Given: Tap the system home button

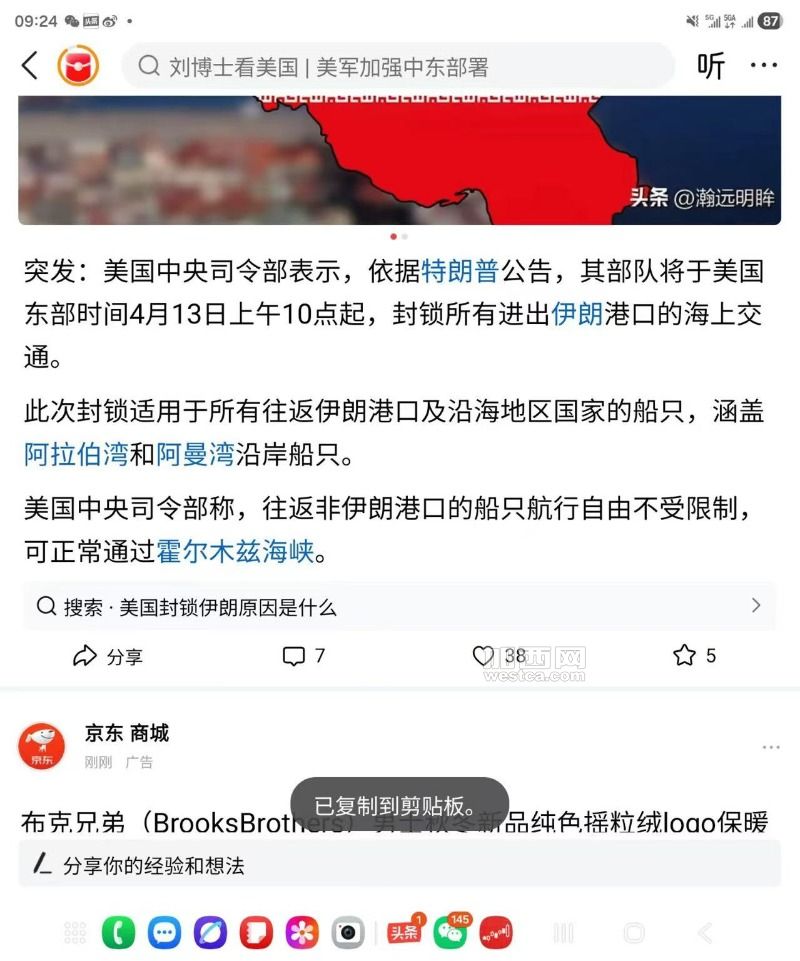Looking at the screenshot, I should click(634, 933).
